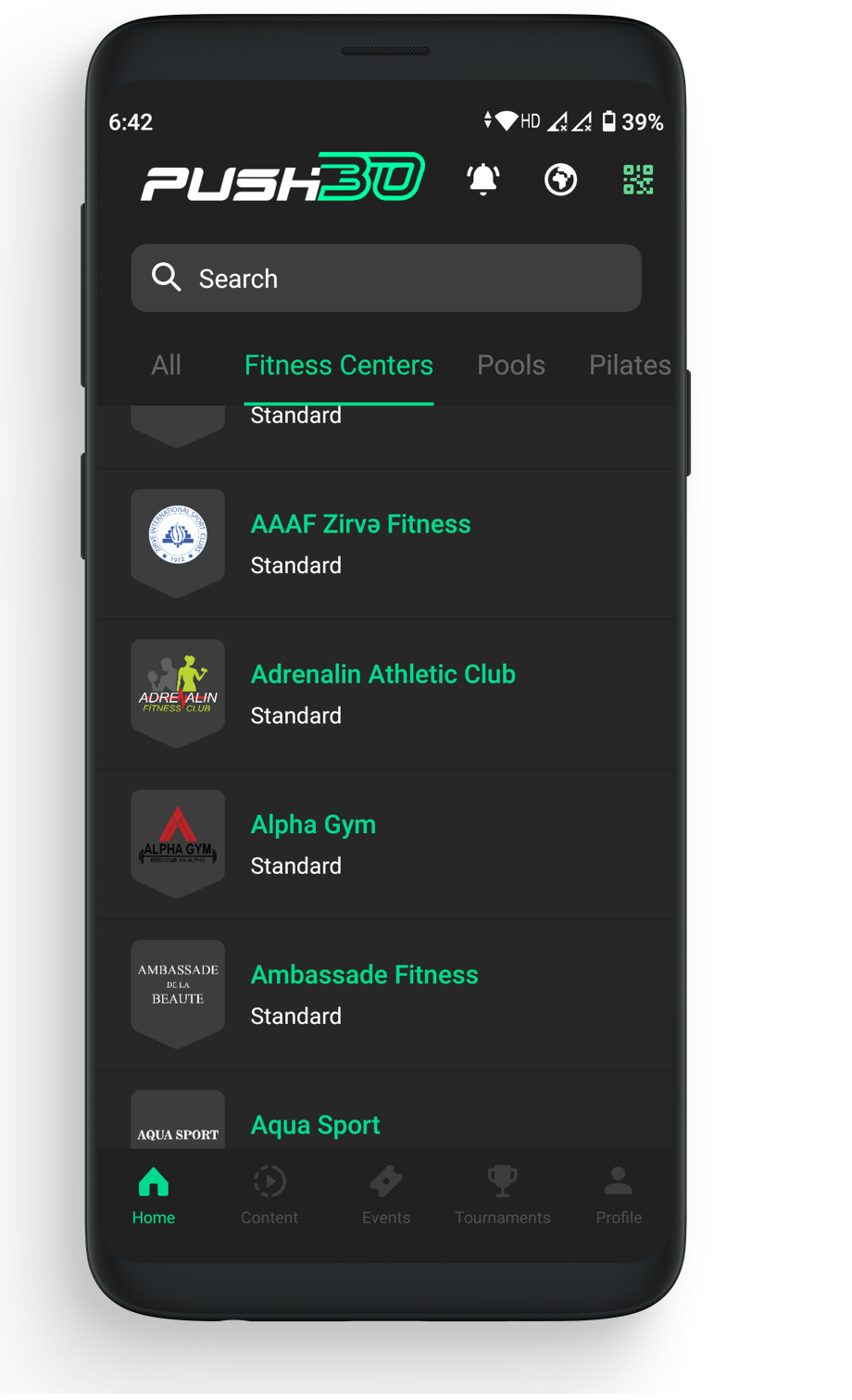Screen dimensions: 852x1400
Task: Switch to the Content tab
Action: 269,1195
